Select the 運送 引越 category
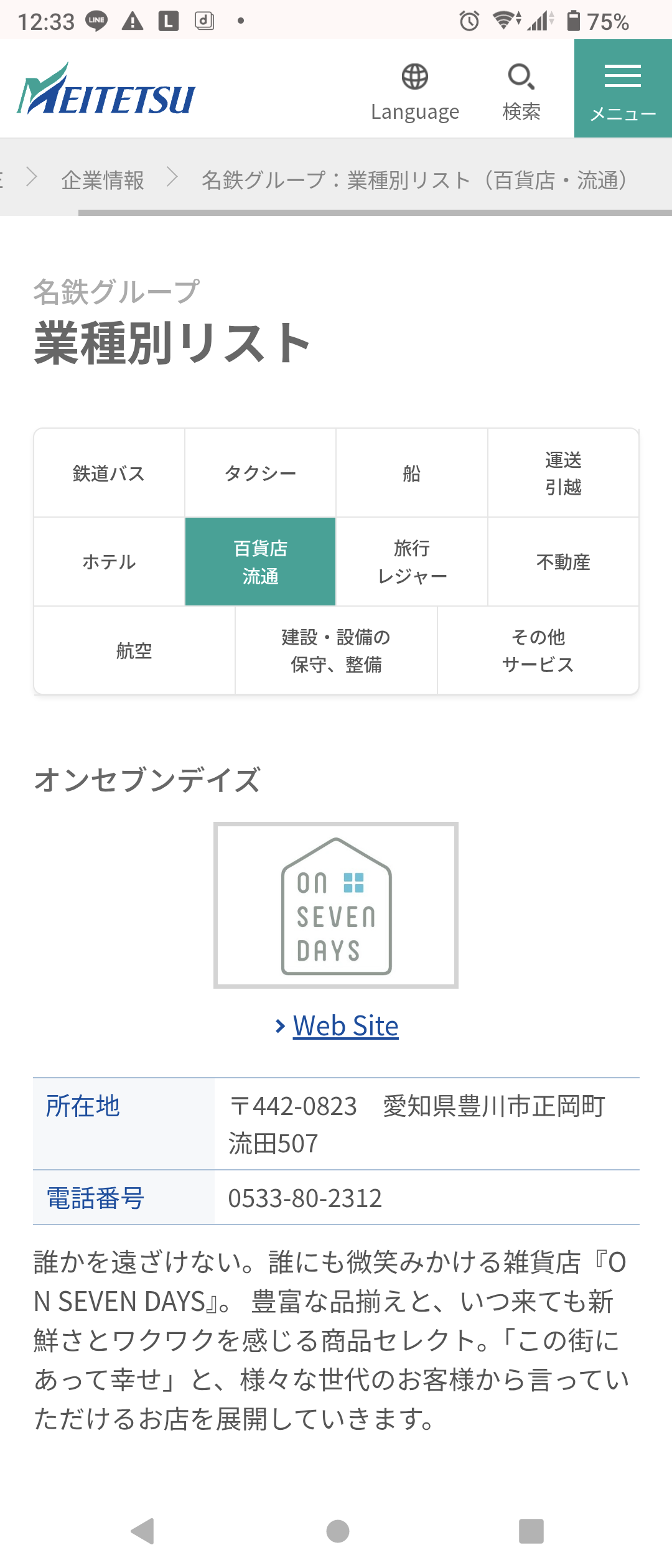This screenshot has height=1568, width=672. pos(563,473)
